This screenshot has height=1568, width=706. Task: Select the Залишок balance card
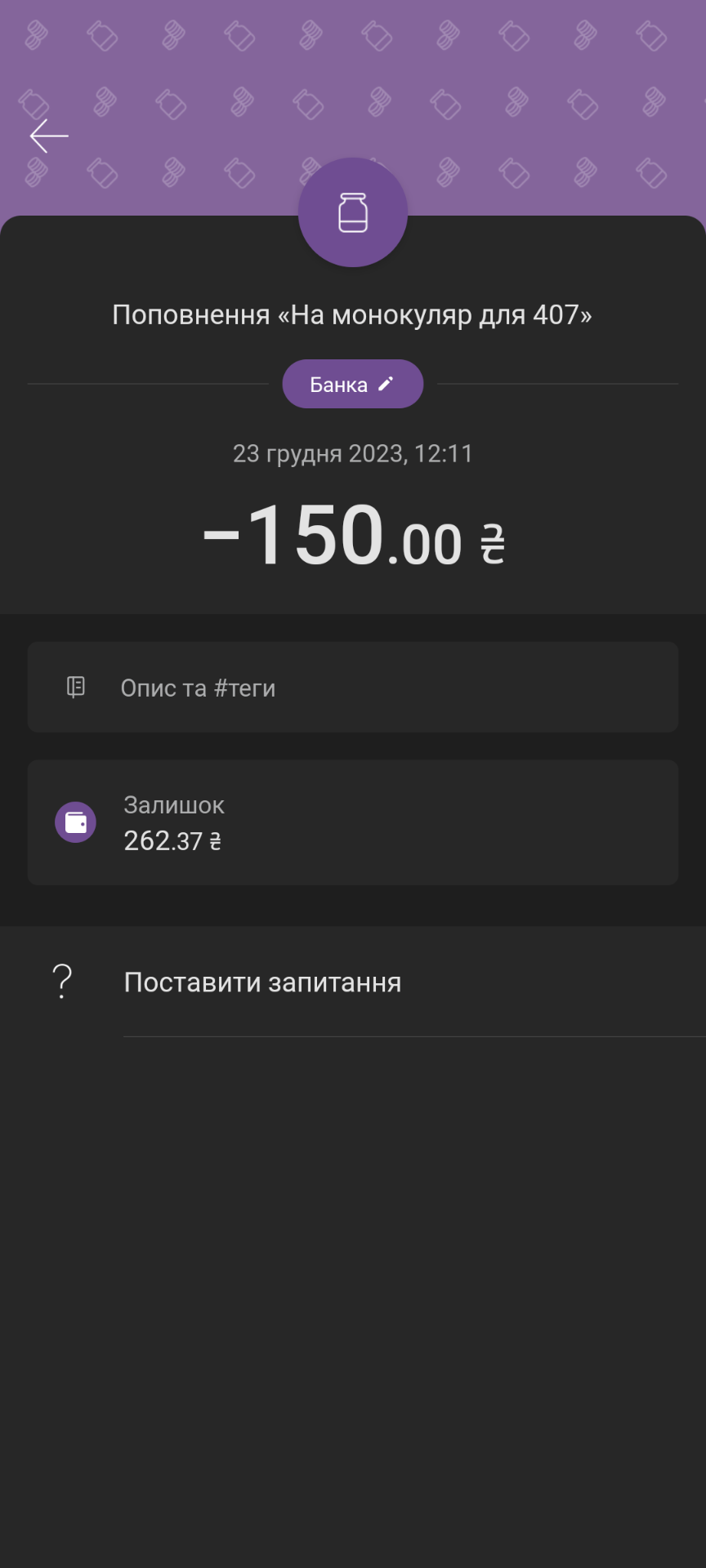point(353,822)
